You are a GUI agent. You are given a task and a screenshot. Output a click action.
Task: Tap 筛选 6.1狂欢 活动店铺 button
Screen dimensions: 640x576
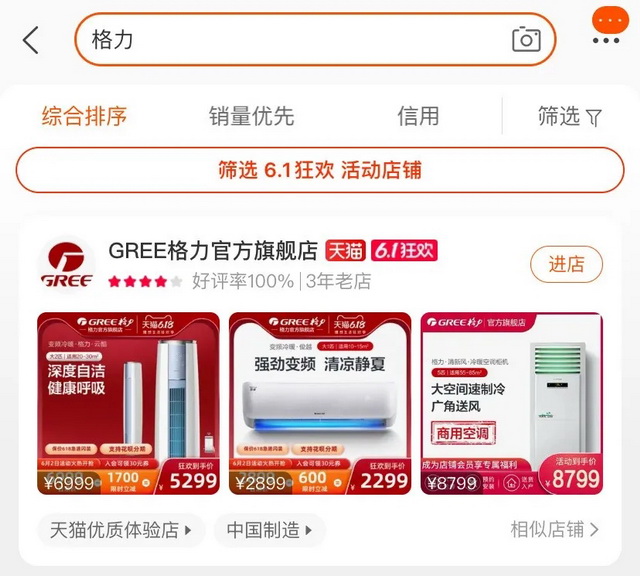tap(320, 170)
